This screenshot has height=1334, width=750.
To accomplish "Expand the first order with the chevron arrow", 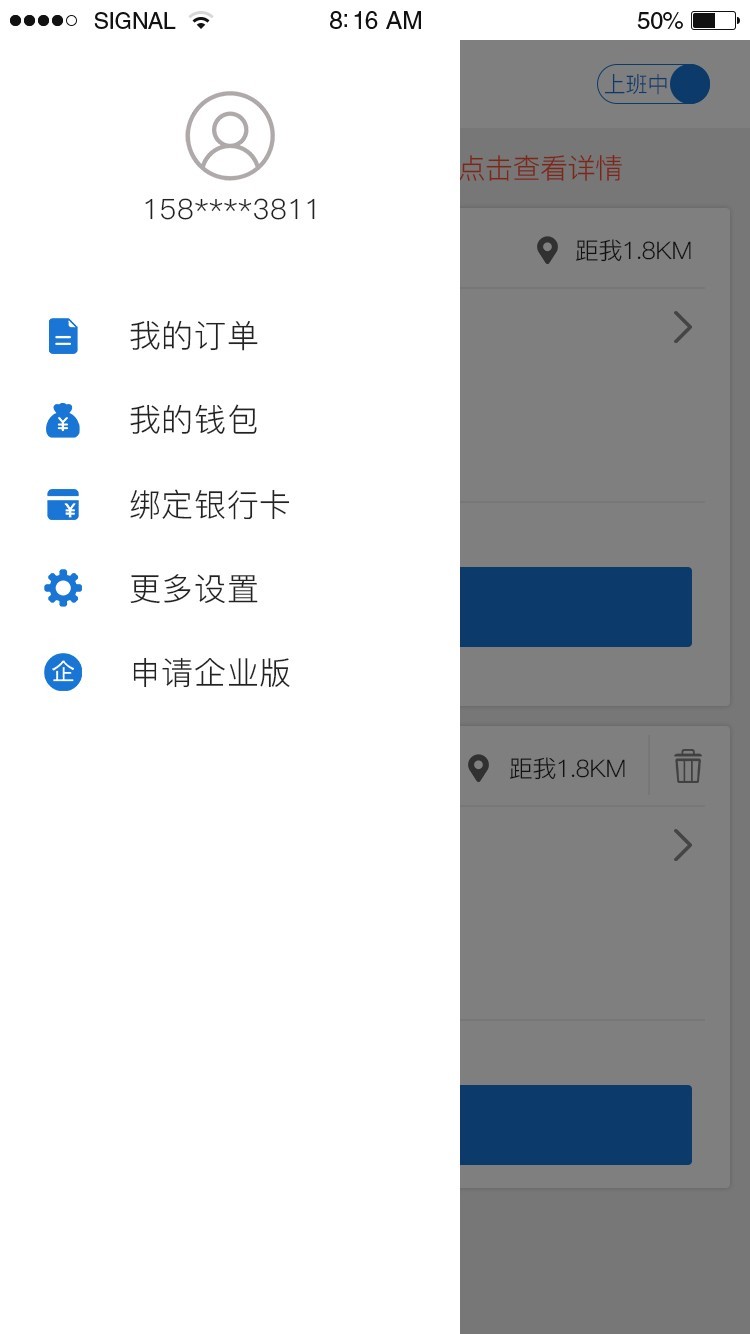I will pyautogui.click(x=683, y=327).
